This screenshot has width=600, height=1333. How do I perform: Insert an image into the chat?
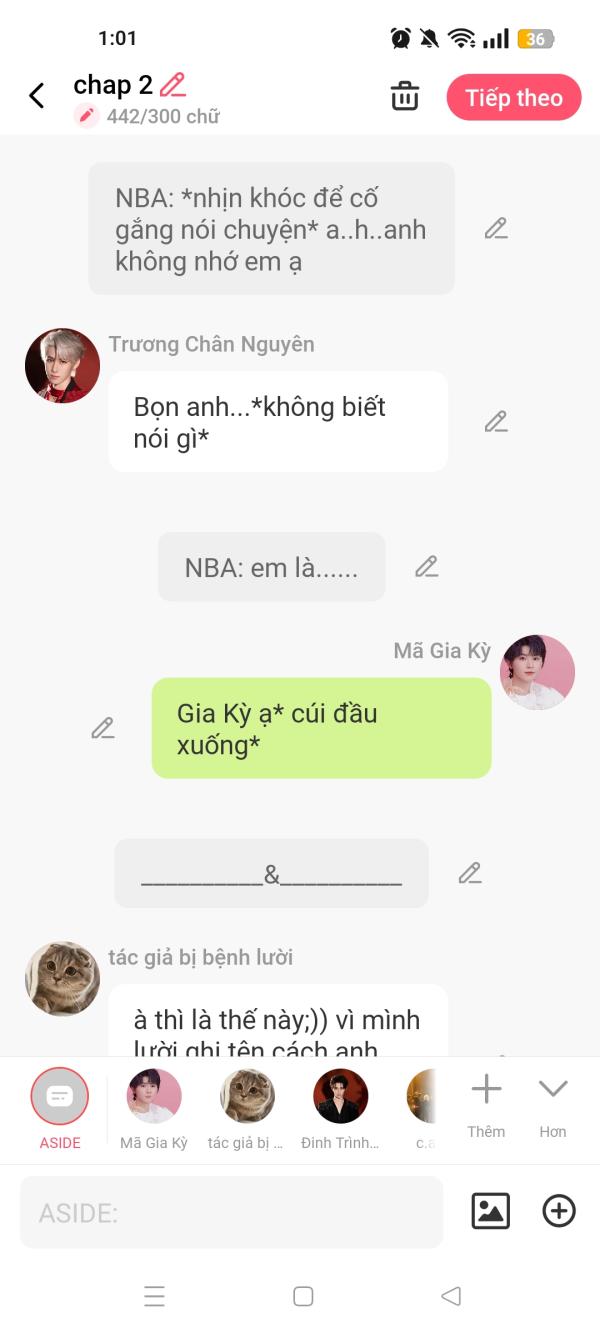[490, 1211]
